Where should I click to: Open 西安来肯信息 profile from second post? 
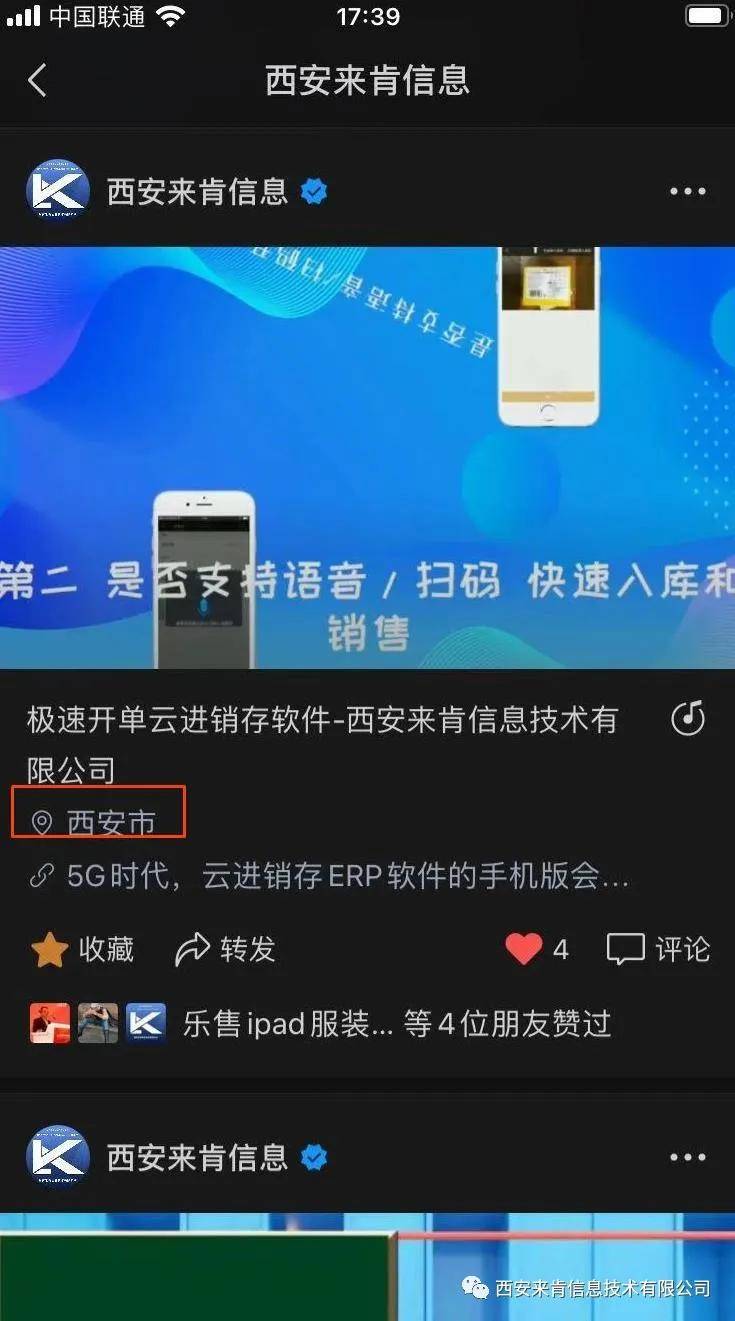tap(198, 1158)
